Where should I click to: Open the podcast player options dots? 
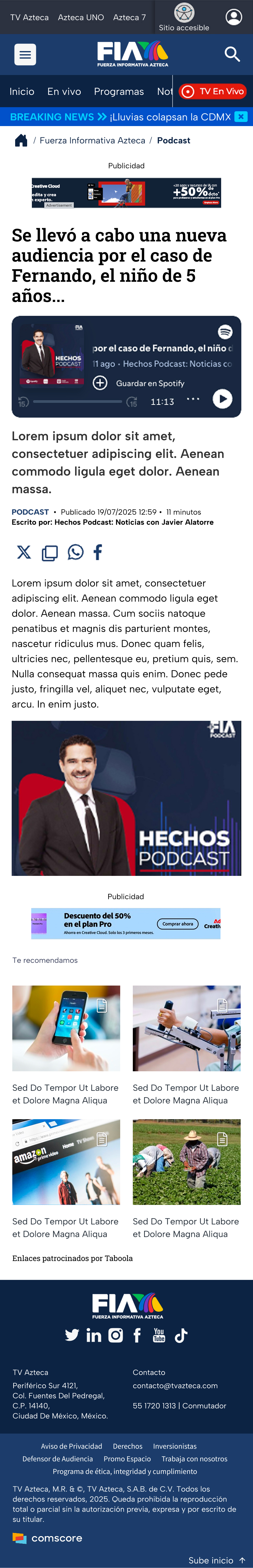pos(193,399)
